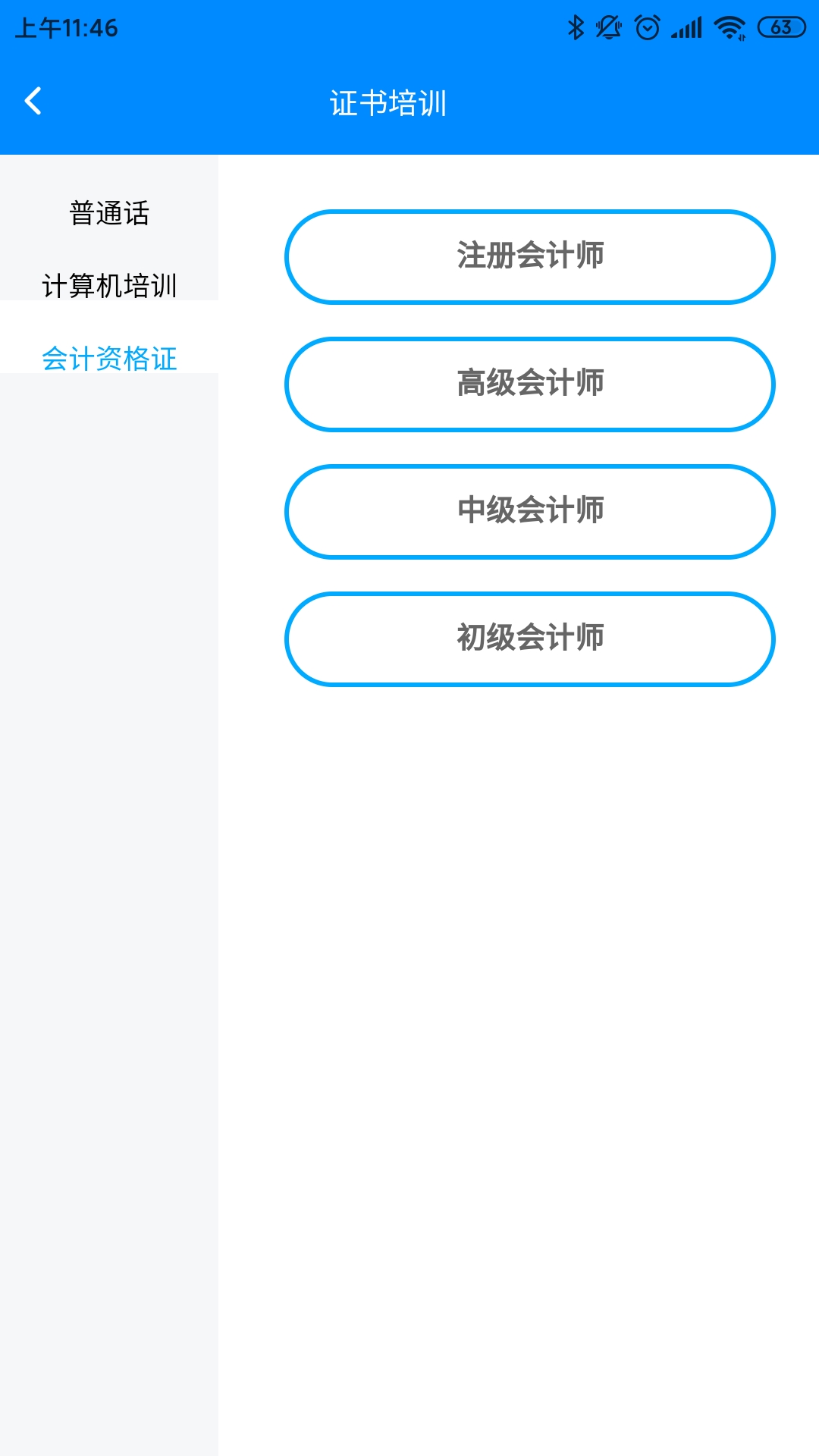
Task: Switch to the 普通话 category
Action: coord(109,213)
